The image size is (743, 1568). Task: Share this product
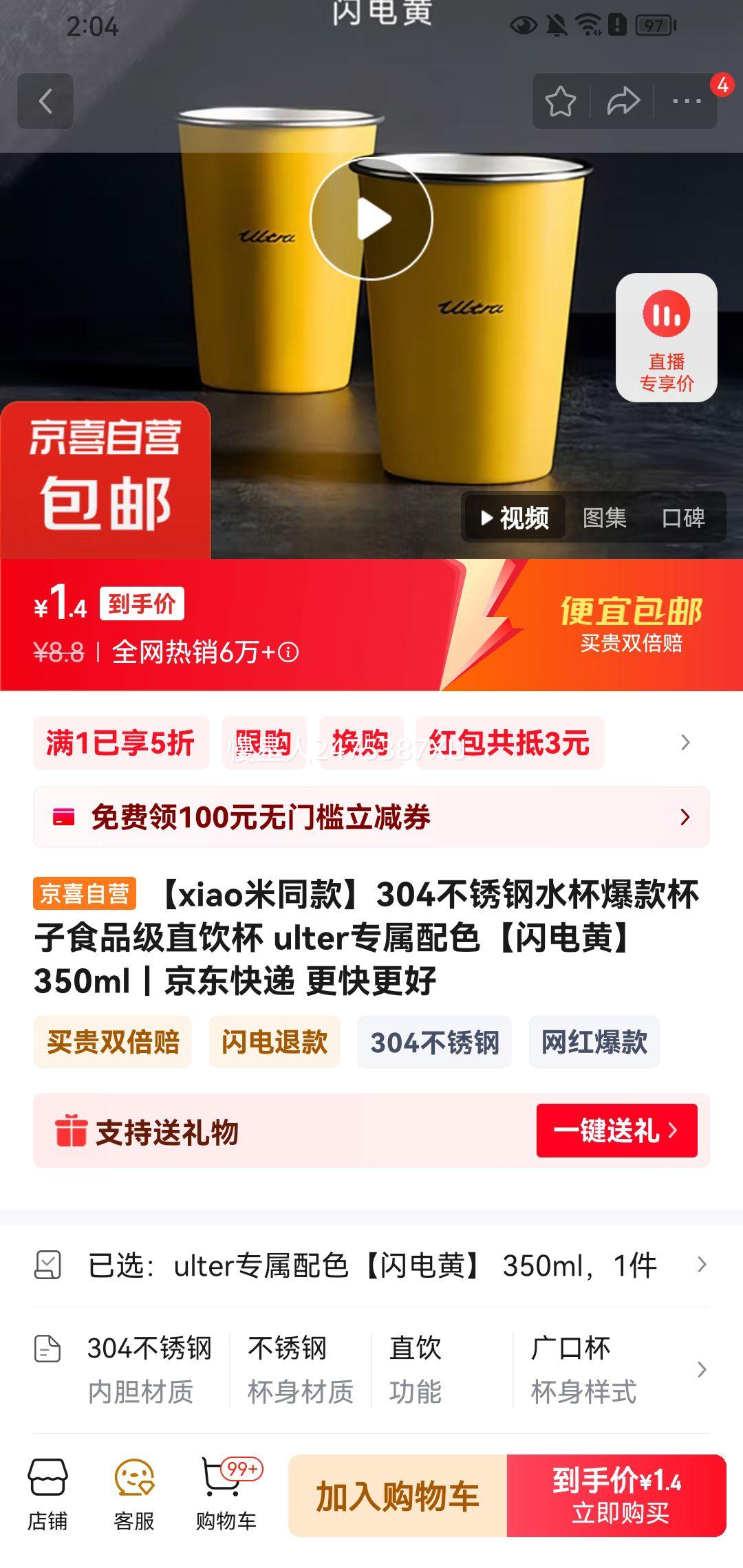(x=623, y=102)
